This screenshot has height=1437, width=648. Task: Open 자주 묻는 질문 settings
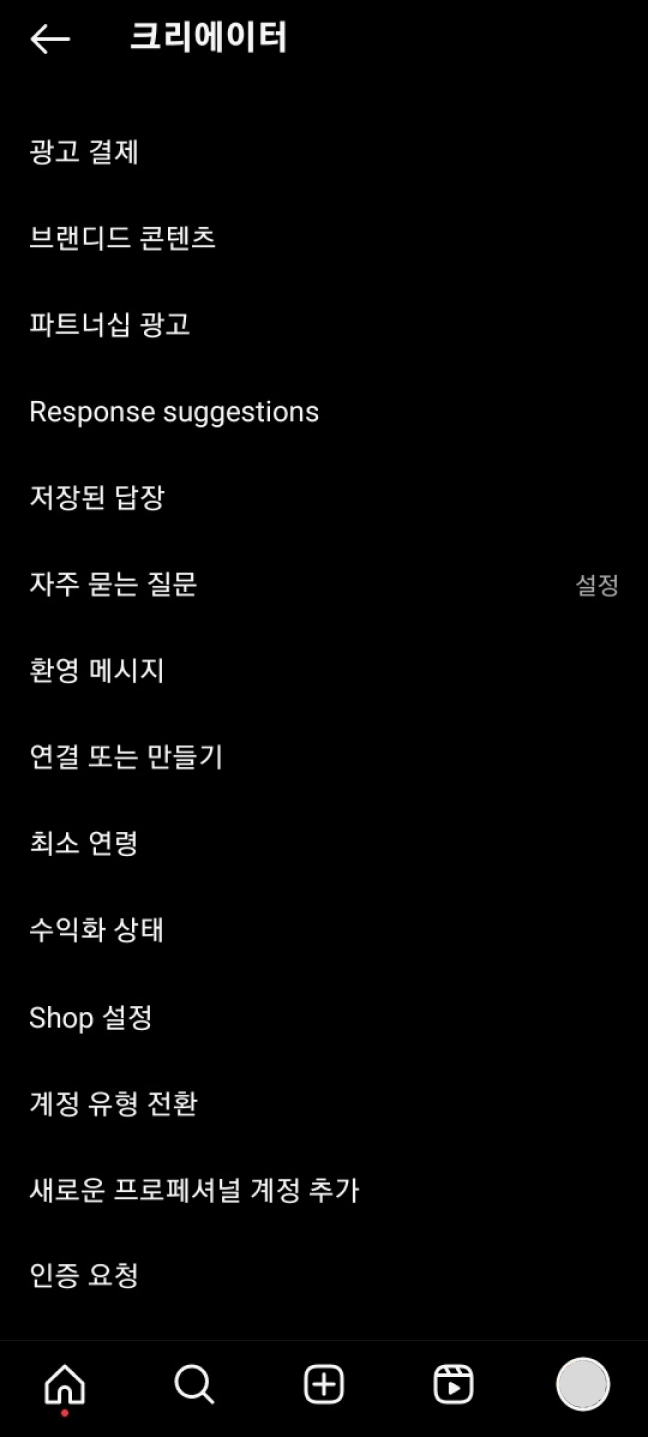(x=113, y=584)
